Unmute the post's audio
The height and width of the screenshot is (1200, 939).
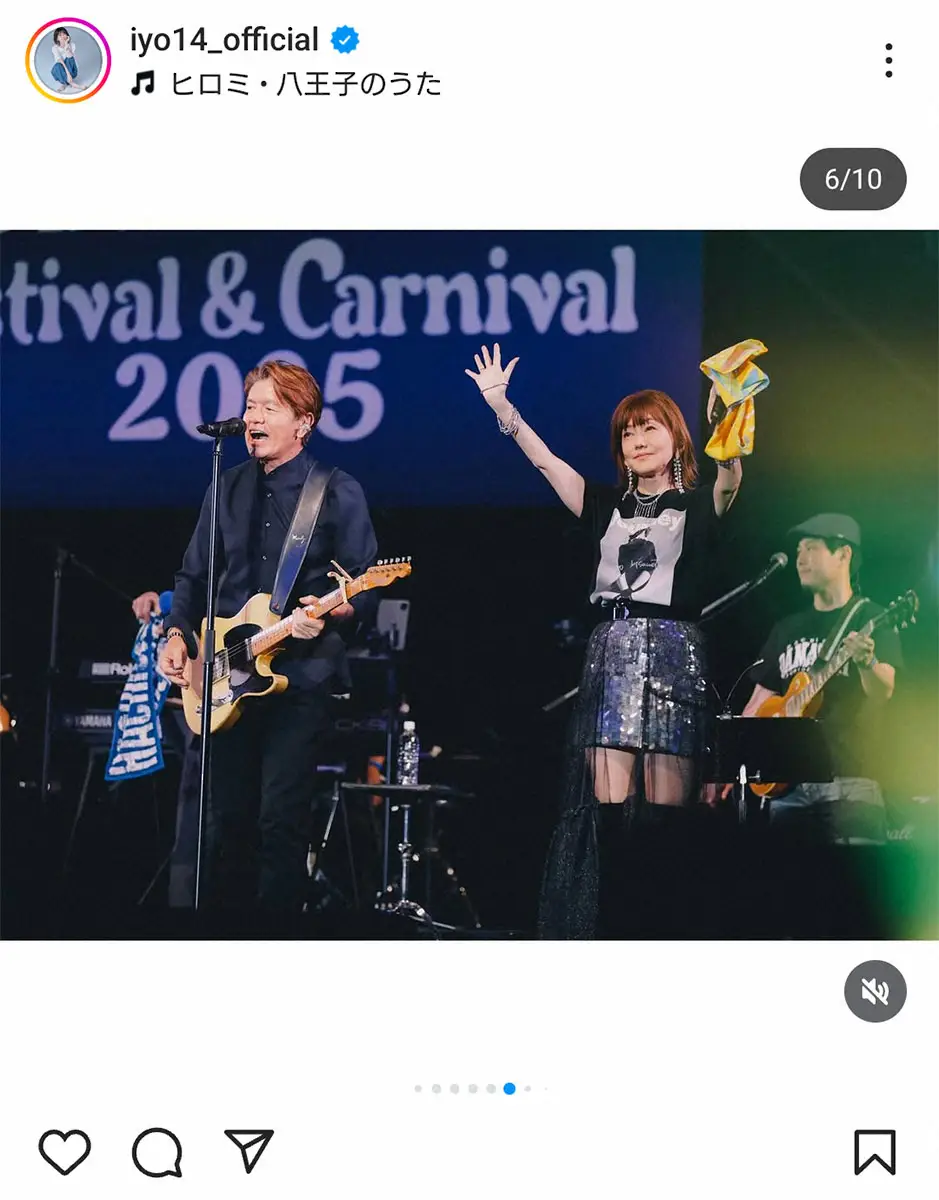[x=875, y=991]
